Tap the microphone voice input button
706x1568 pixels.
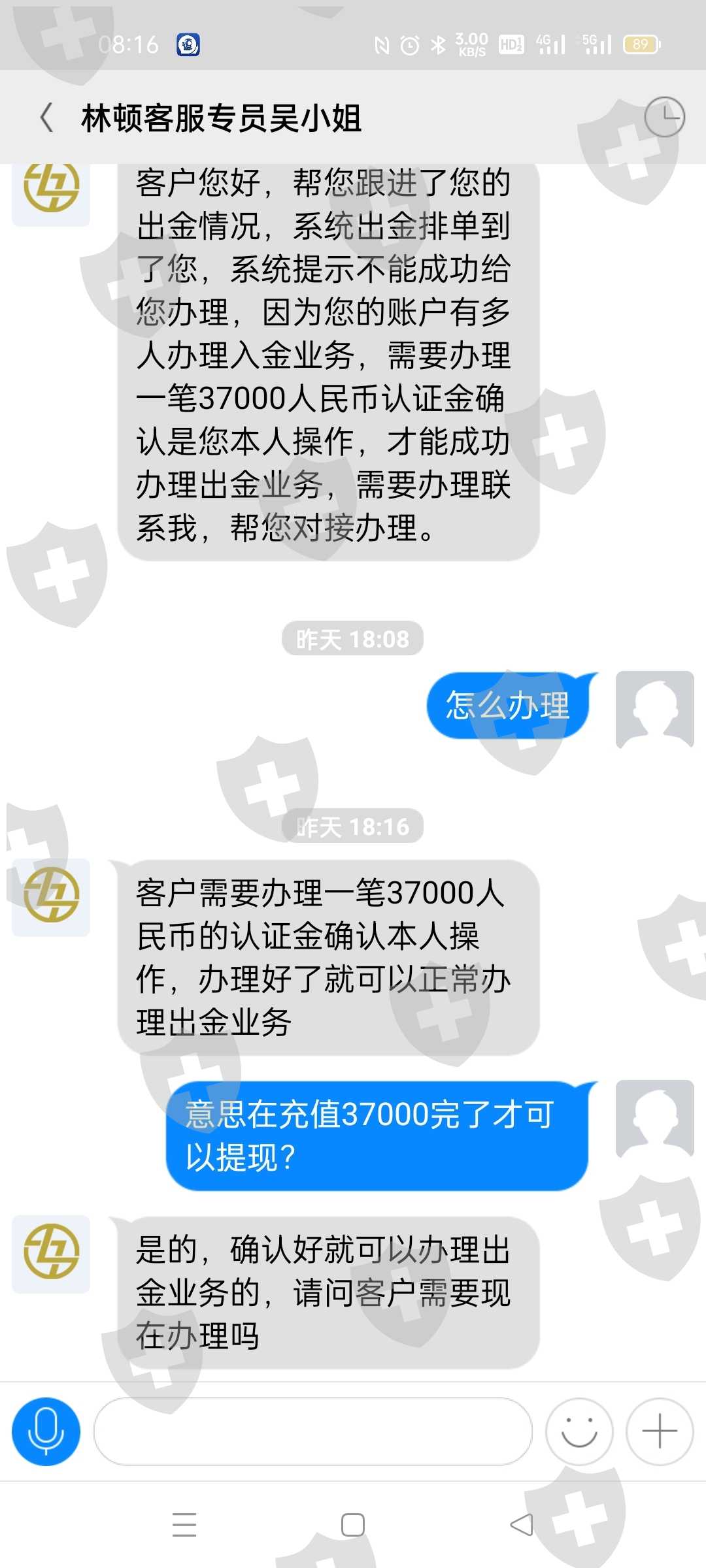pyautogui.click(x=46, y=1431)
